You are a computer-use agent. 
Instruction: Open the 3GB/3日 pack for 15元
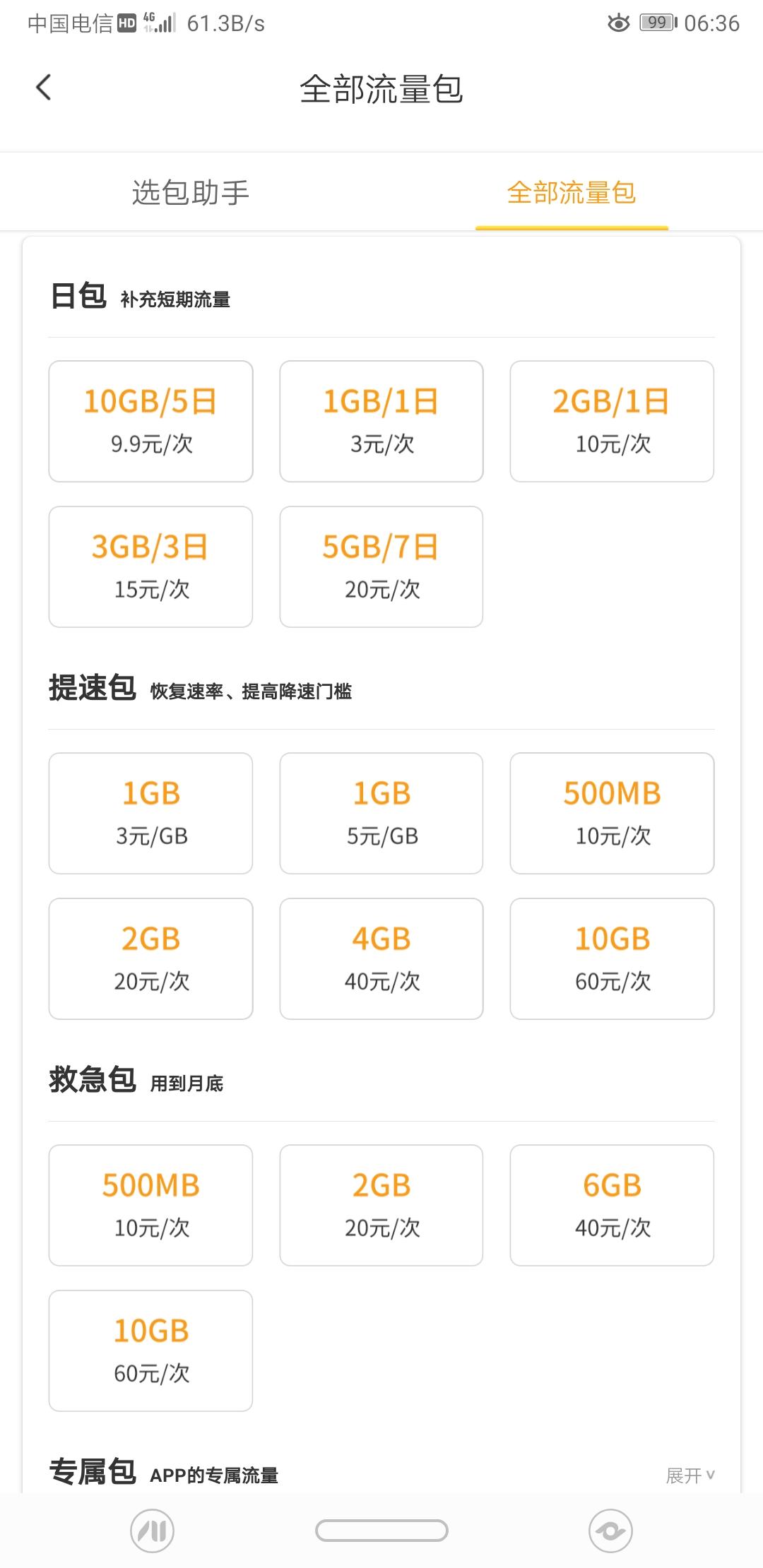150,566
